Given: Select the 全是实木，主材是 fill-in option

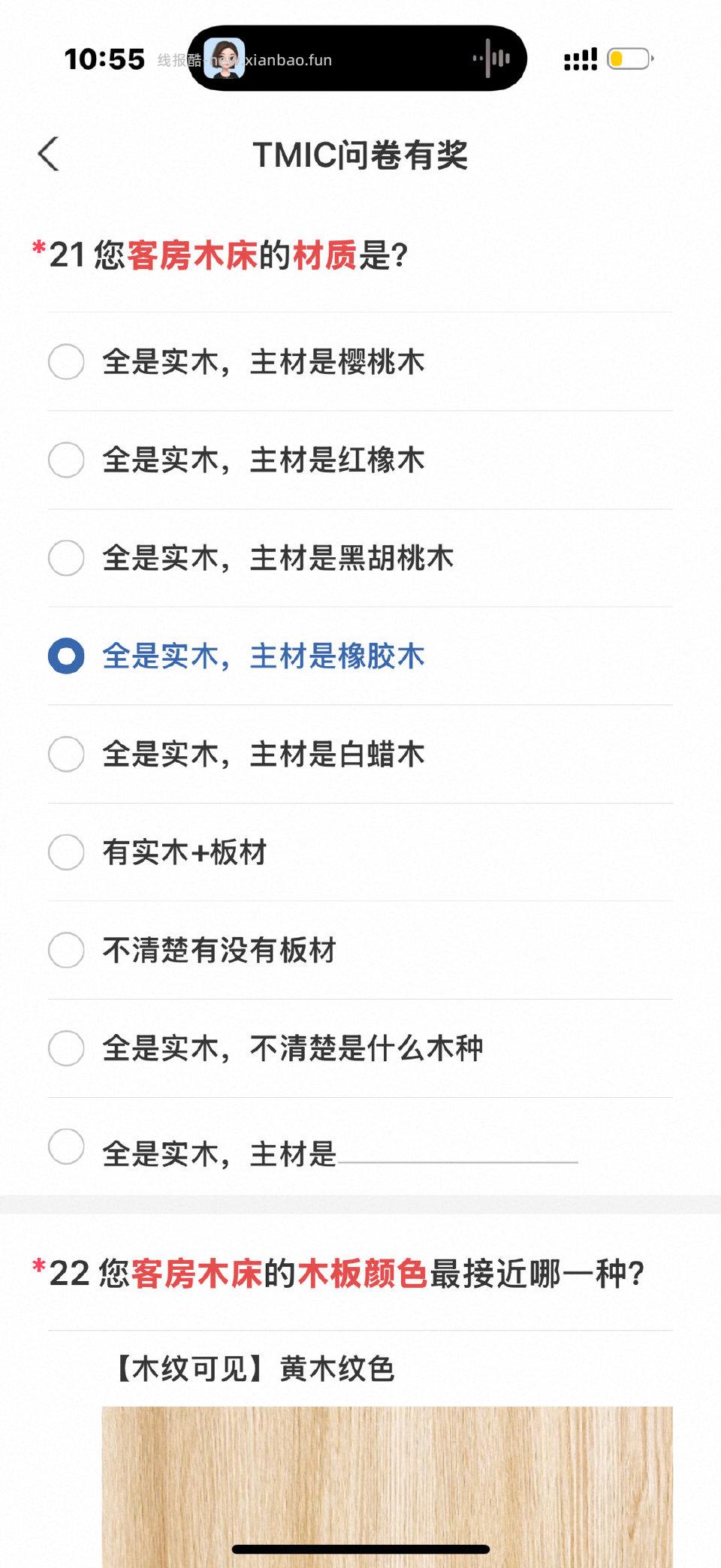Looking at the screenshot, I should pyautogui.click(x=66, y=1147).
